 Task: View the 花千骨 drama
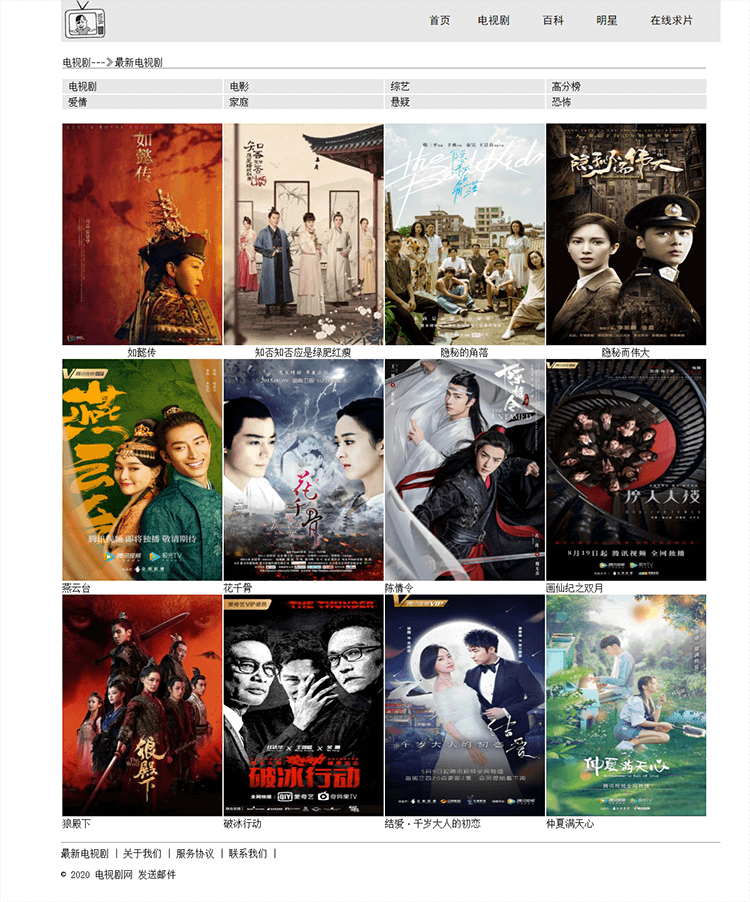[303, 470]
